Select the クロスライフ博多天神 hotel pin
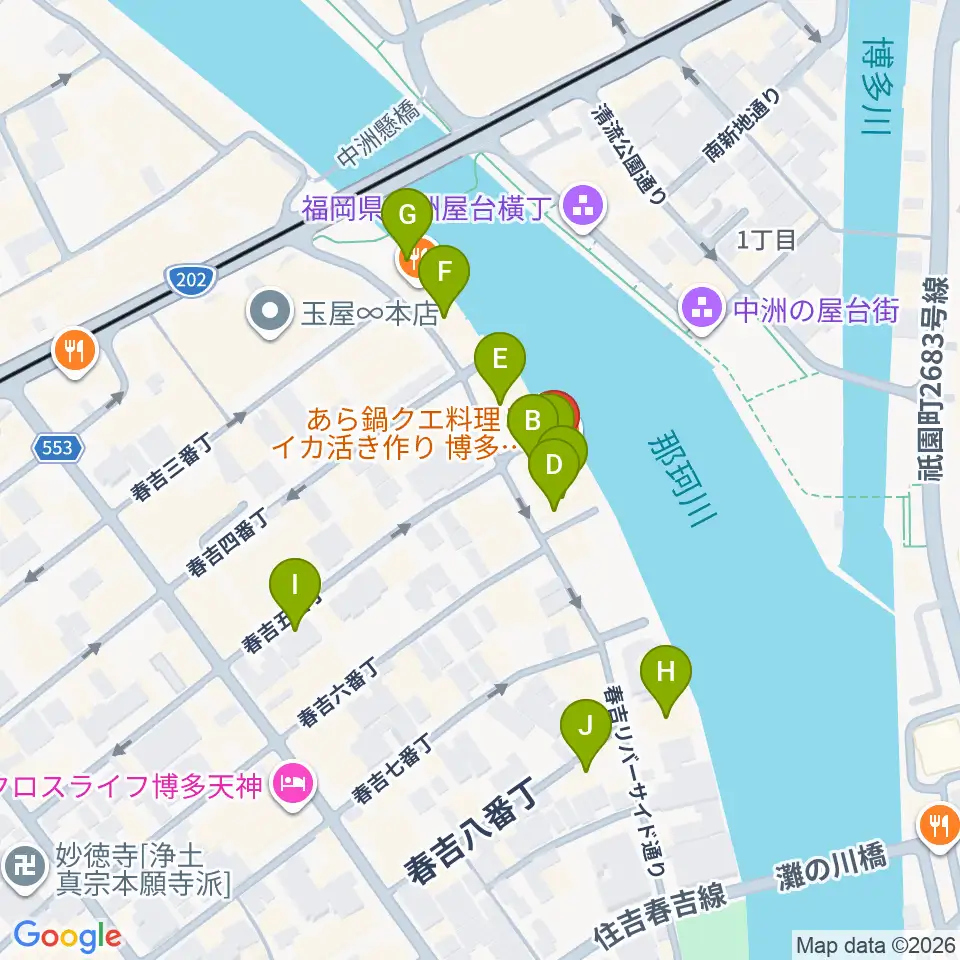The width and height of the screenshot is (960, 960). [294, 785]
